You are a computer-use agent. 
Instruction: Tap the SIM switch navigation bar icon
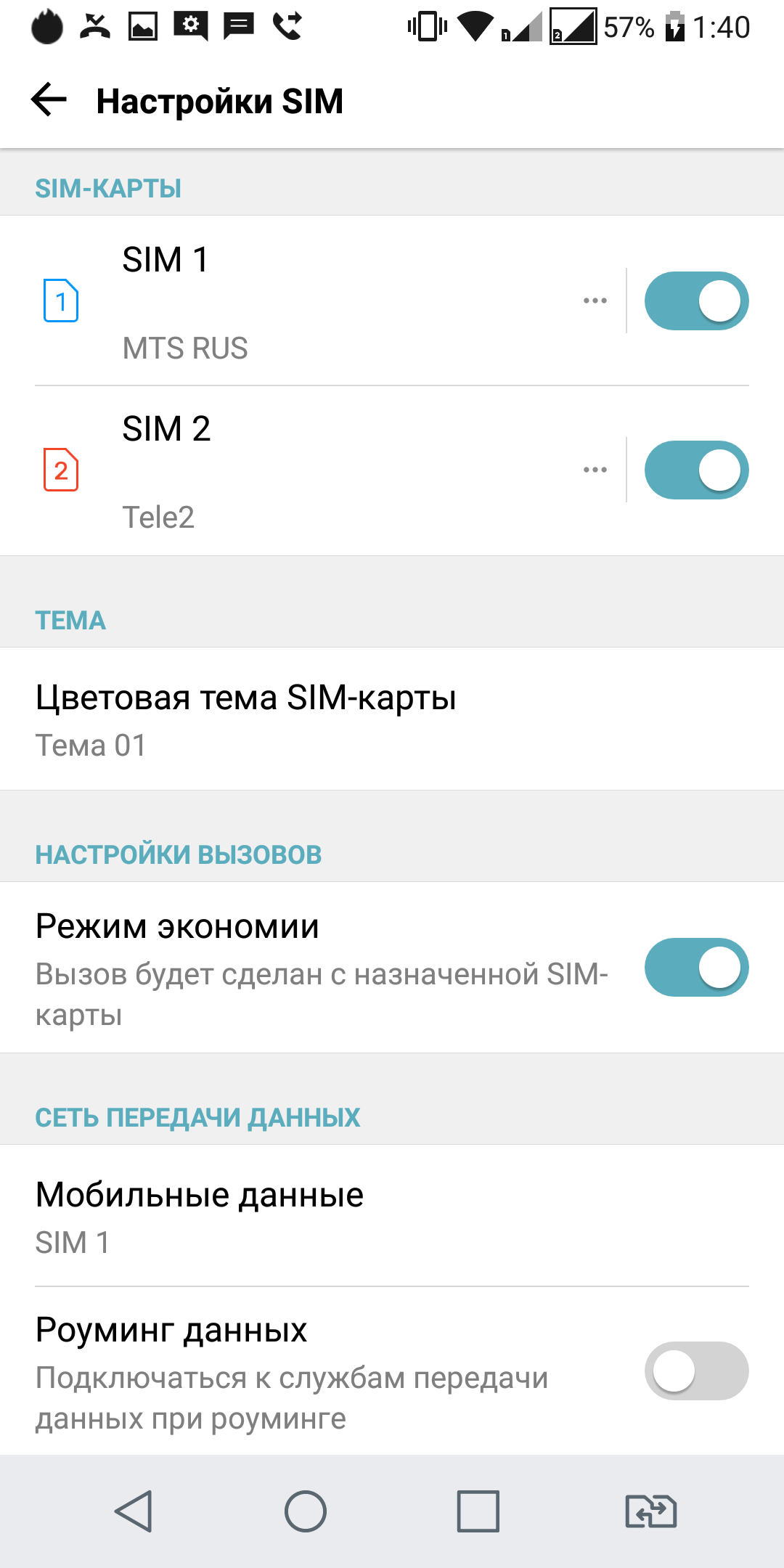(x=650, y=1511)
